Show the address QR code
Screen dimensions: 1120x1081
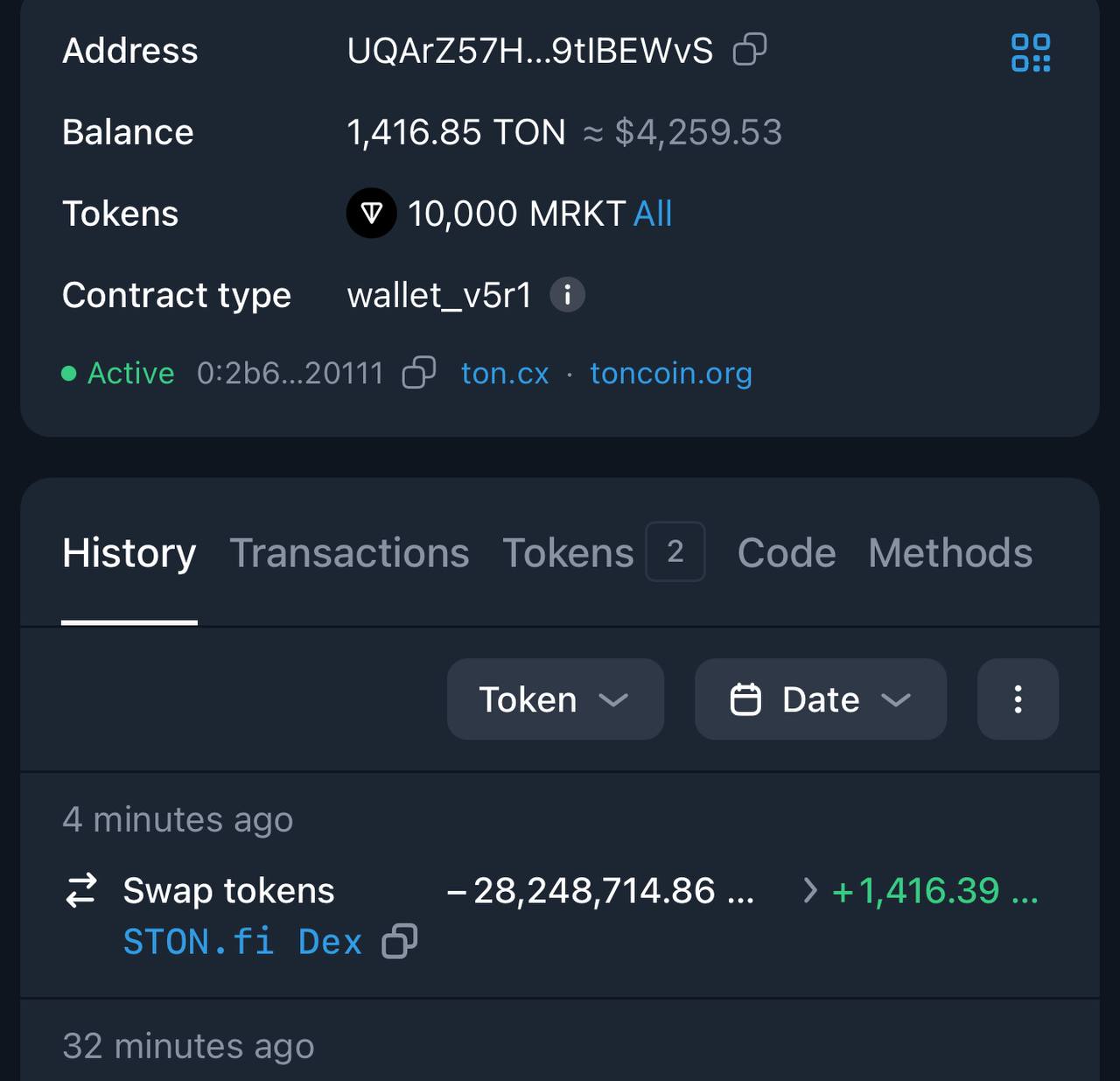tap(1031, 53)
